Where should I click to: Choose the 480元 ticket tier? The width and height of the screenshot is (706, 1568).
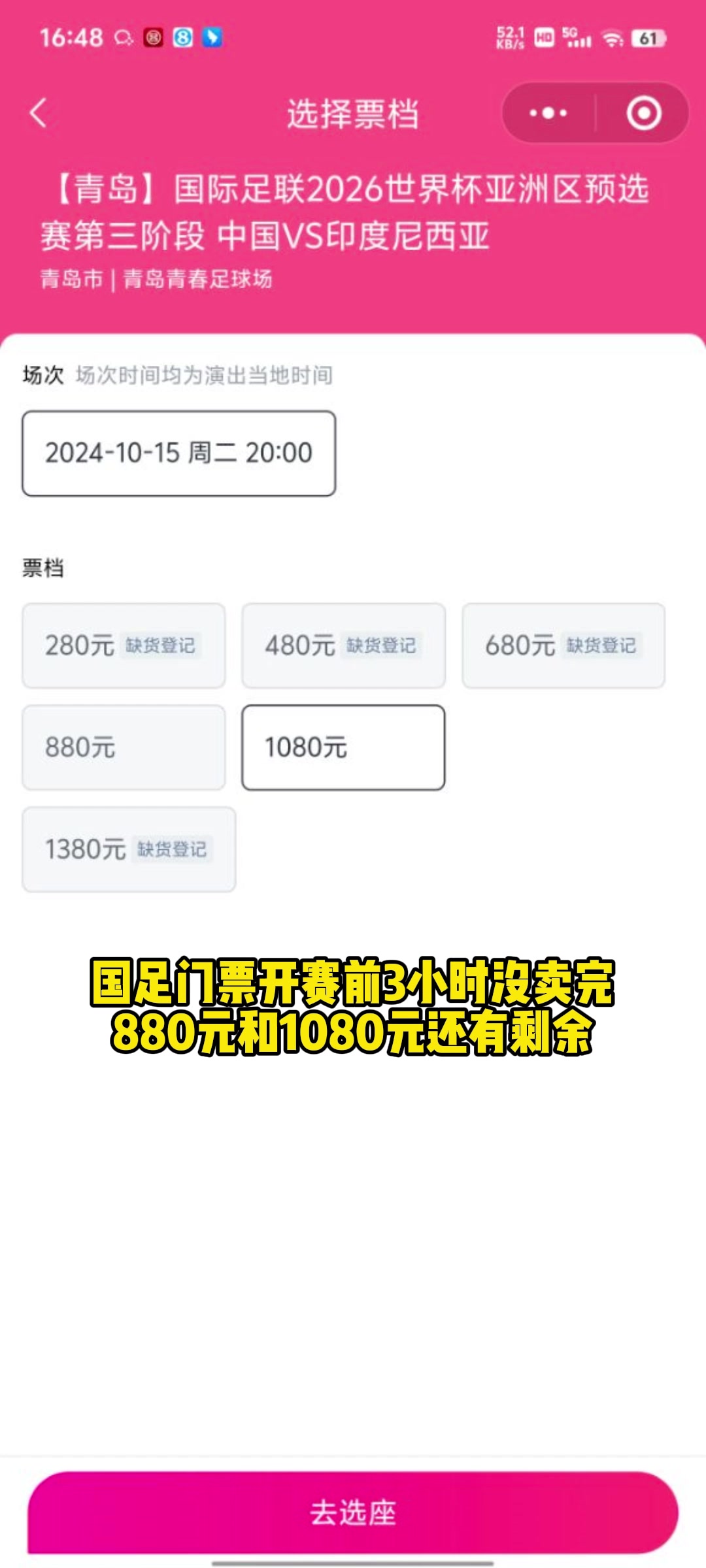click(343, 645)
